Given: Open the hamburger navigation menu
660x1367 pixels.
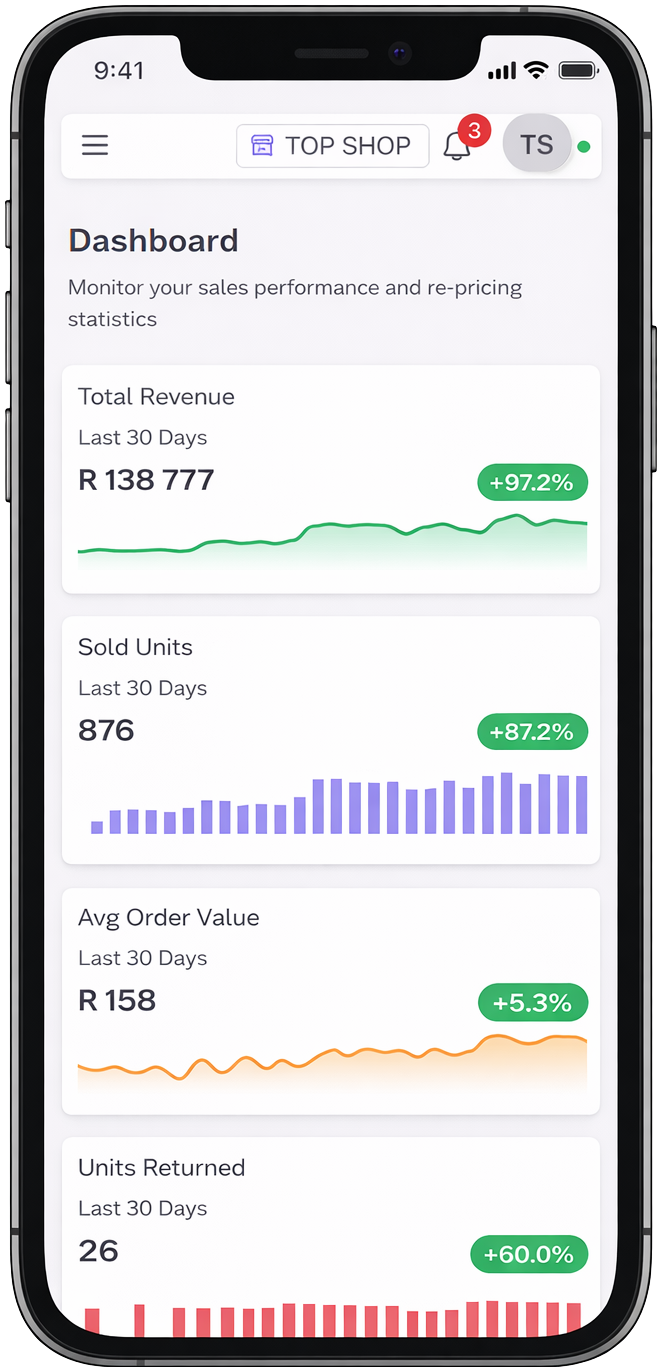Looking at the screenshot, I should click(x=95, y=146).
